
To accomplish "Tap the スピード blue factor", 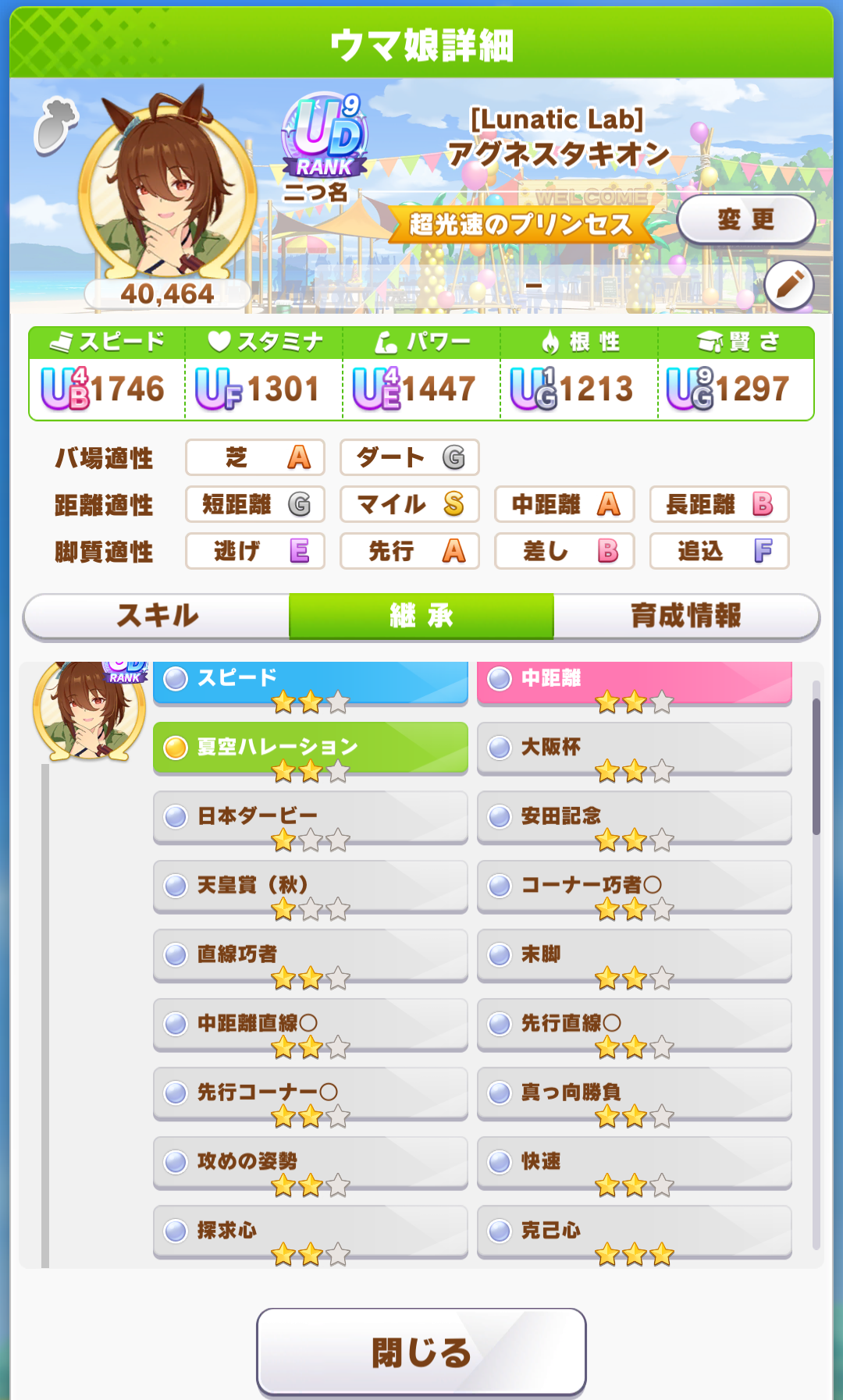I will 311,682.
